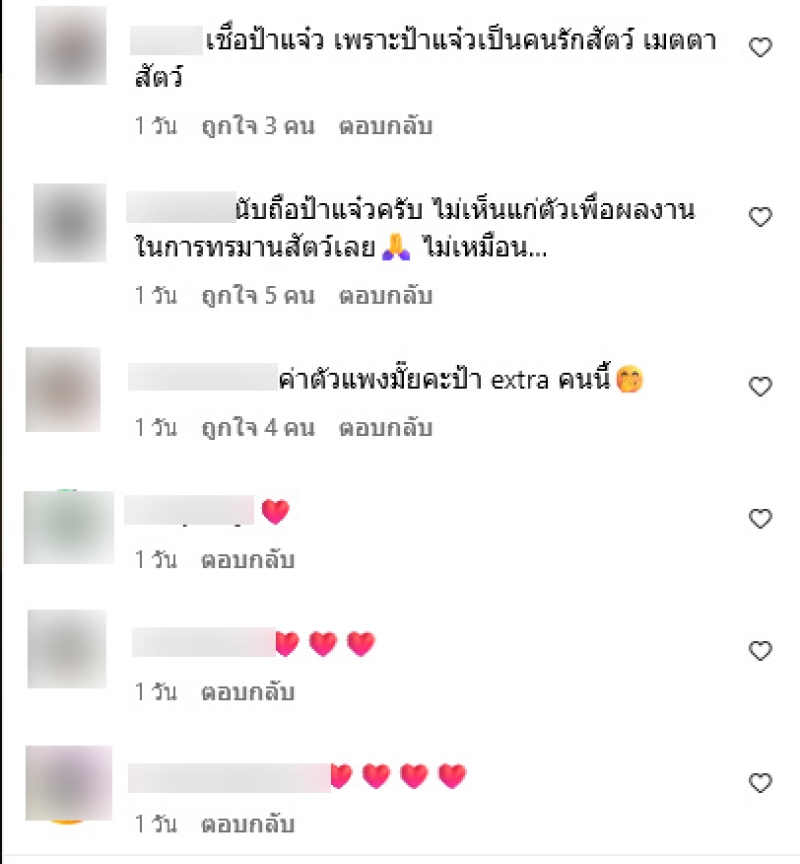View the 3 likes on the เชื่อป้าแจ๋ว comment
Image resolution: width=800 pixels, height=864 pixels.
259,127
